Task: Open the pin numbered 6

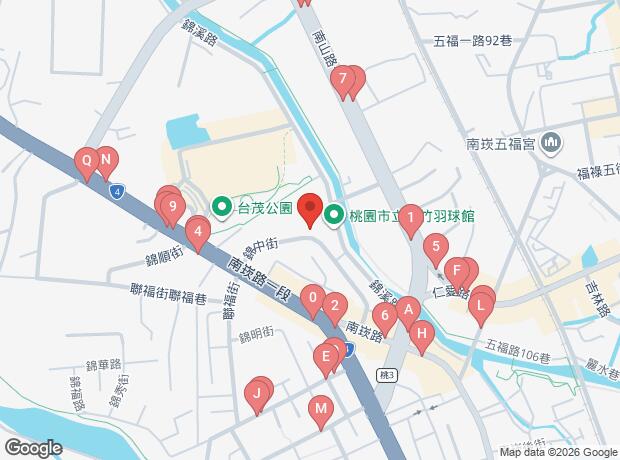Action: click(x=385, y=316)
